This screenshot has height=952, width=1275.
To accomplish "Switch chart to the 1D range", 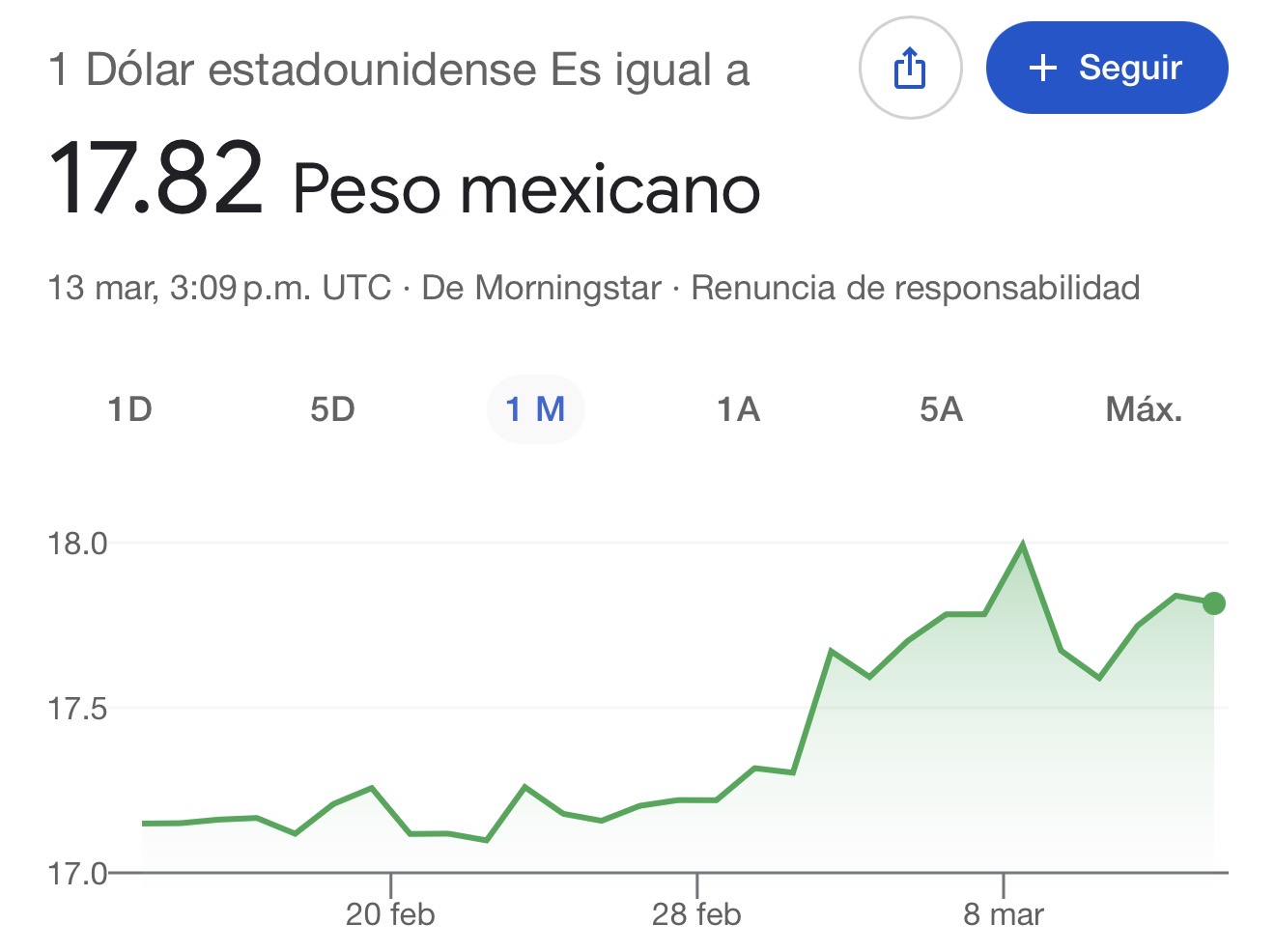I will pyautogui.click(x=130, y=409).
